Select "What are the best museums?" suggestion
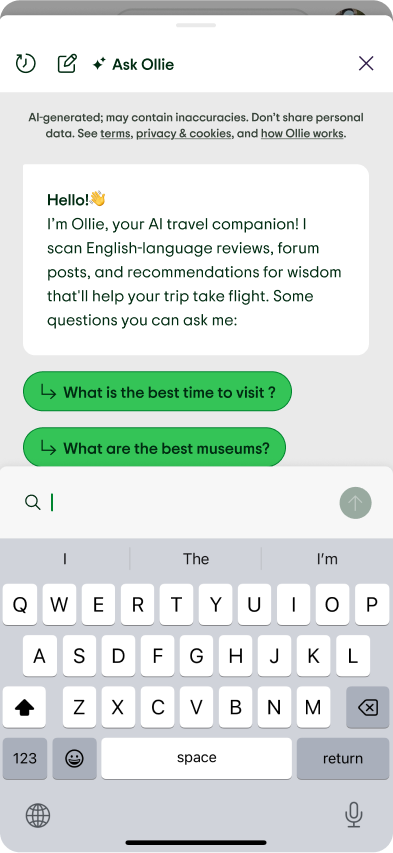The width and height of the screenshot is (393, 853). pos(154,448)
